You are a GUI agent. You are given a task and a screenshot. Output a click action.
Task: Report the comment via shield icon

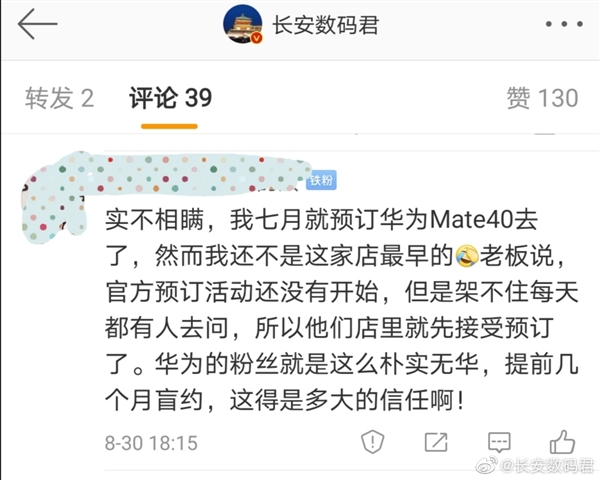(x=373, y=441)
